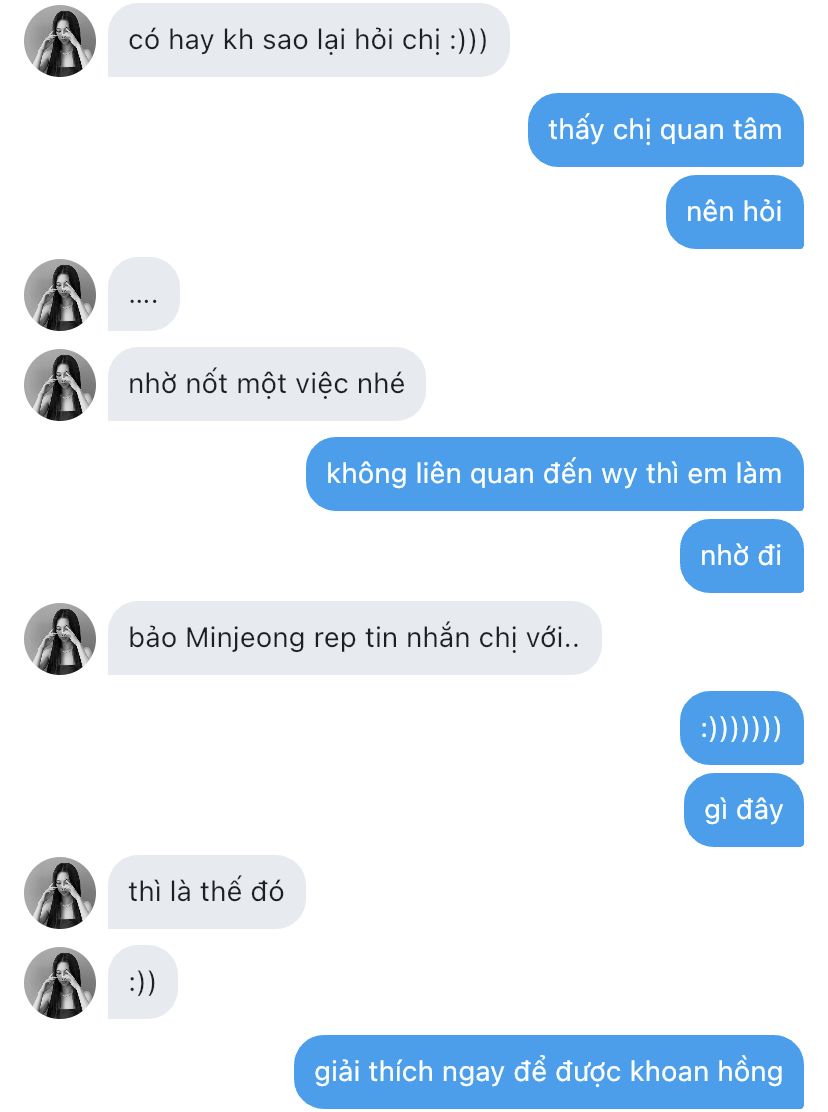The width and height of the screenshot is (828, 1112).
Task: View profile from avatar beside "nhờ nốt một việc nhé"
Action: [x=60, y=385]
